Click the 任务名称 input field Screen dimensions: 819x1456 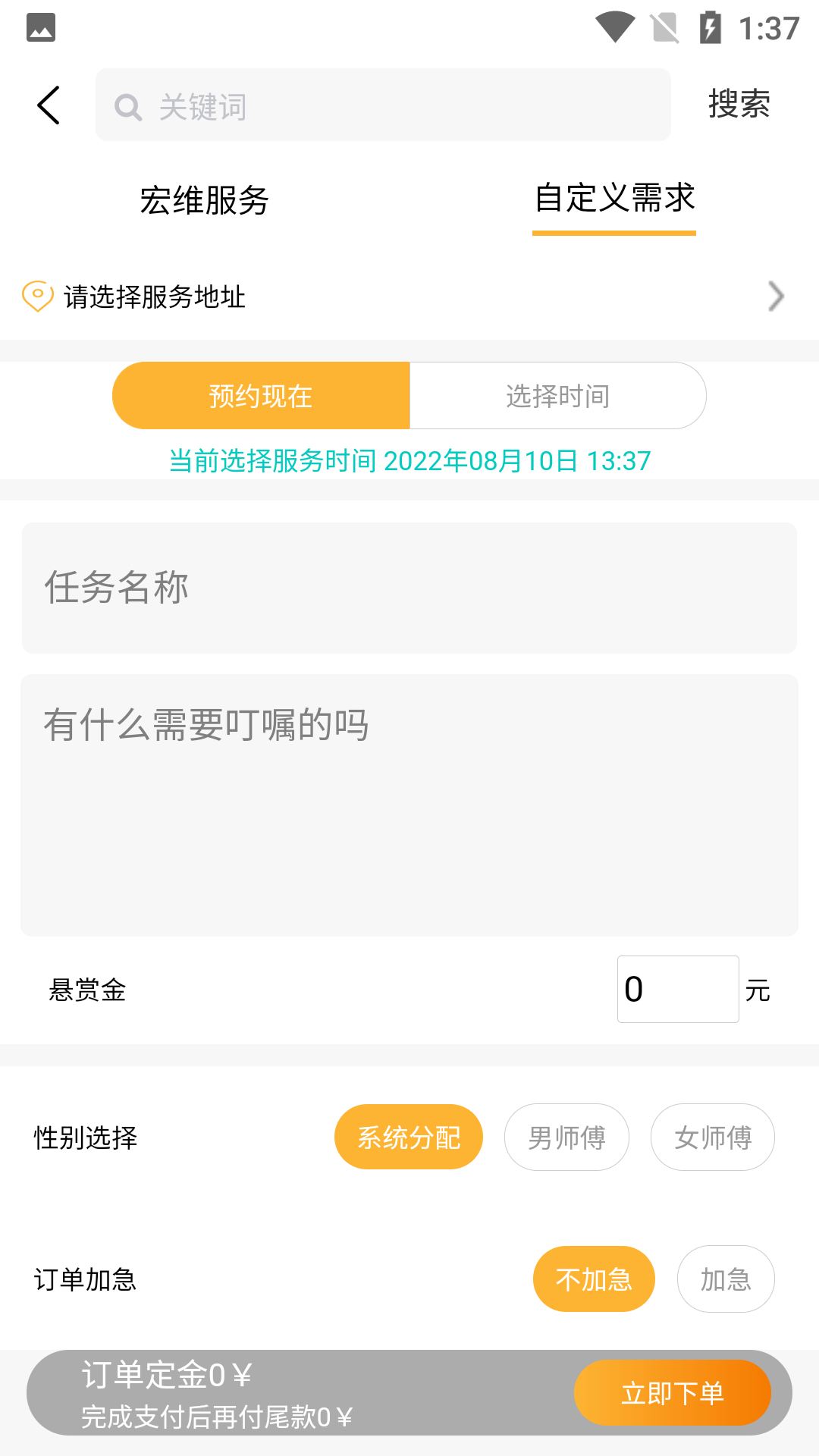[409, 587]
